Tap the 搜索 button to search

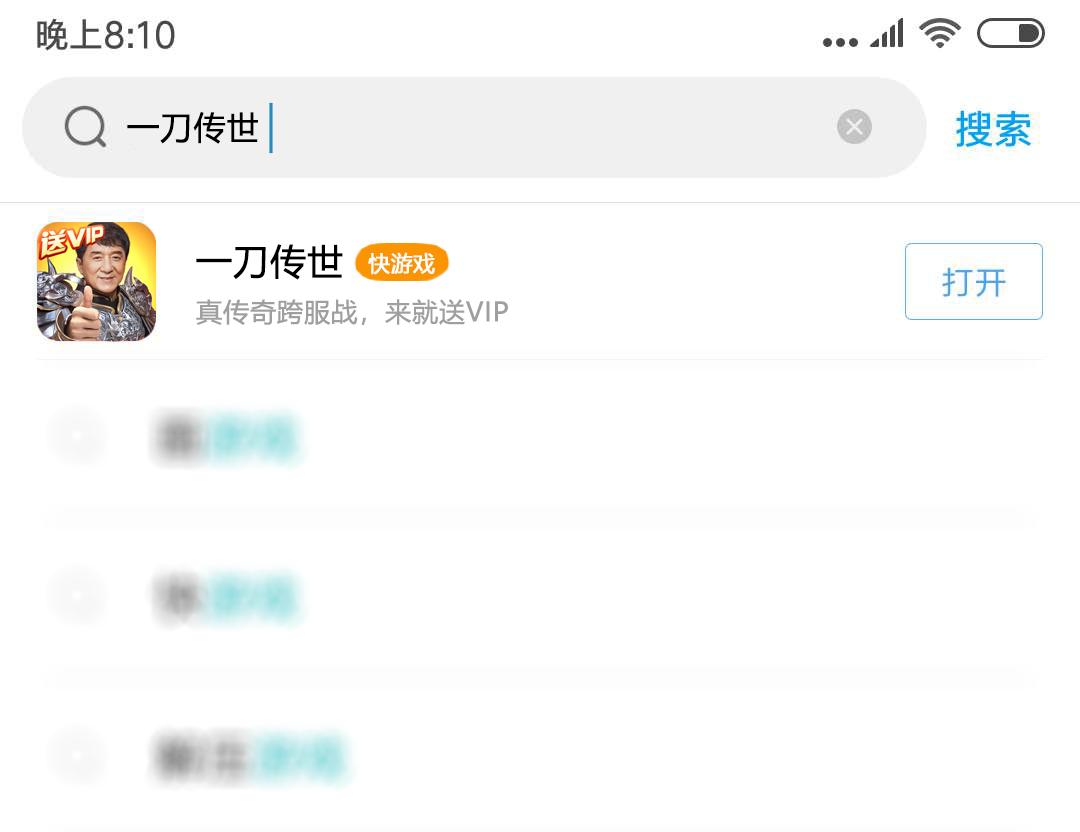pos(992,130)
